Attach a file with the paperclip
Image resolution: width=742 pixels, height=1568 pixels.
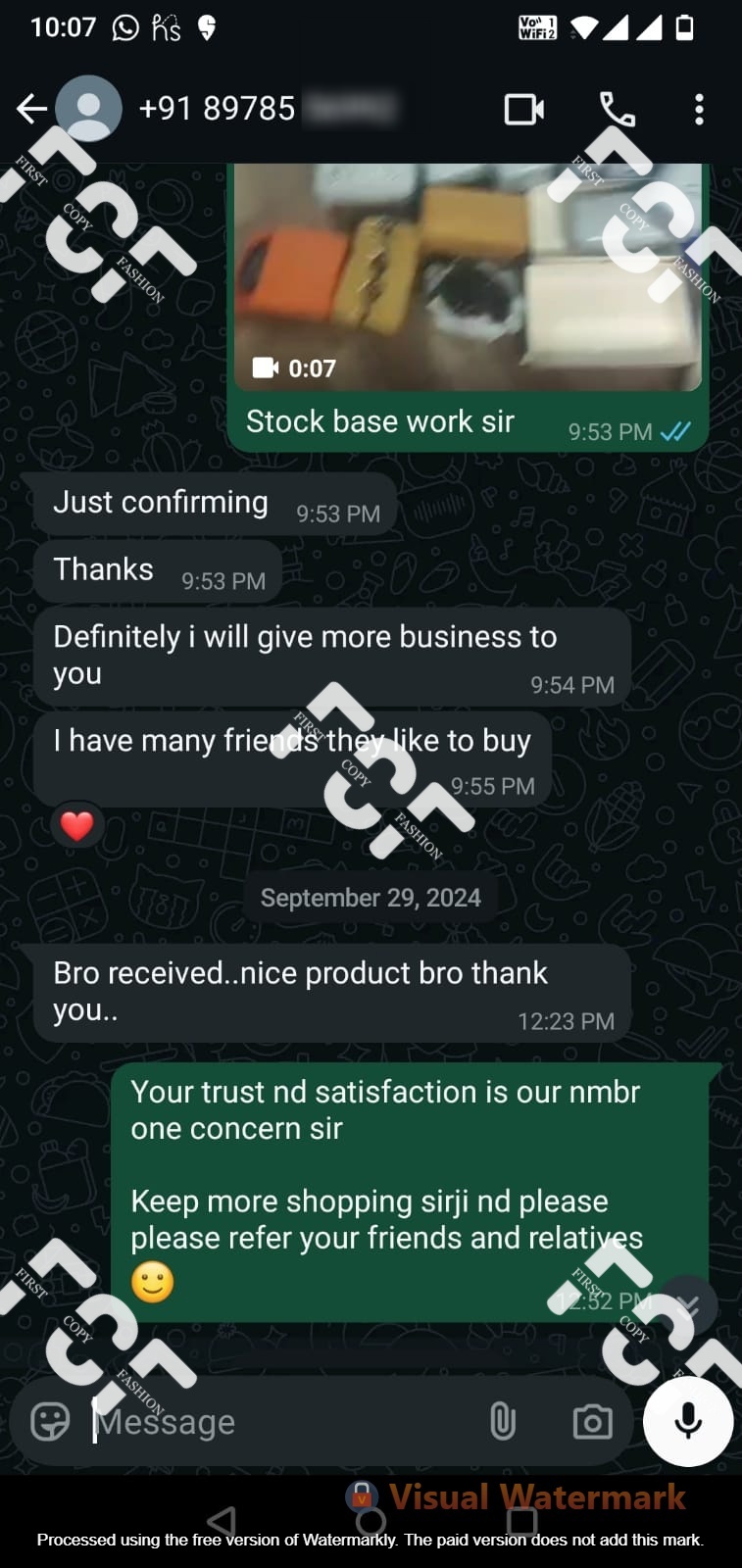click(x=502, y=1421)
